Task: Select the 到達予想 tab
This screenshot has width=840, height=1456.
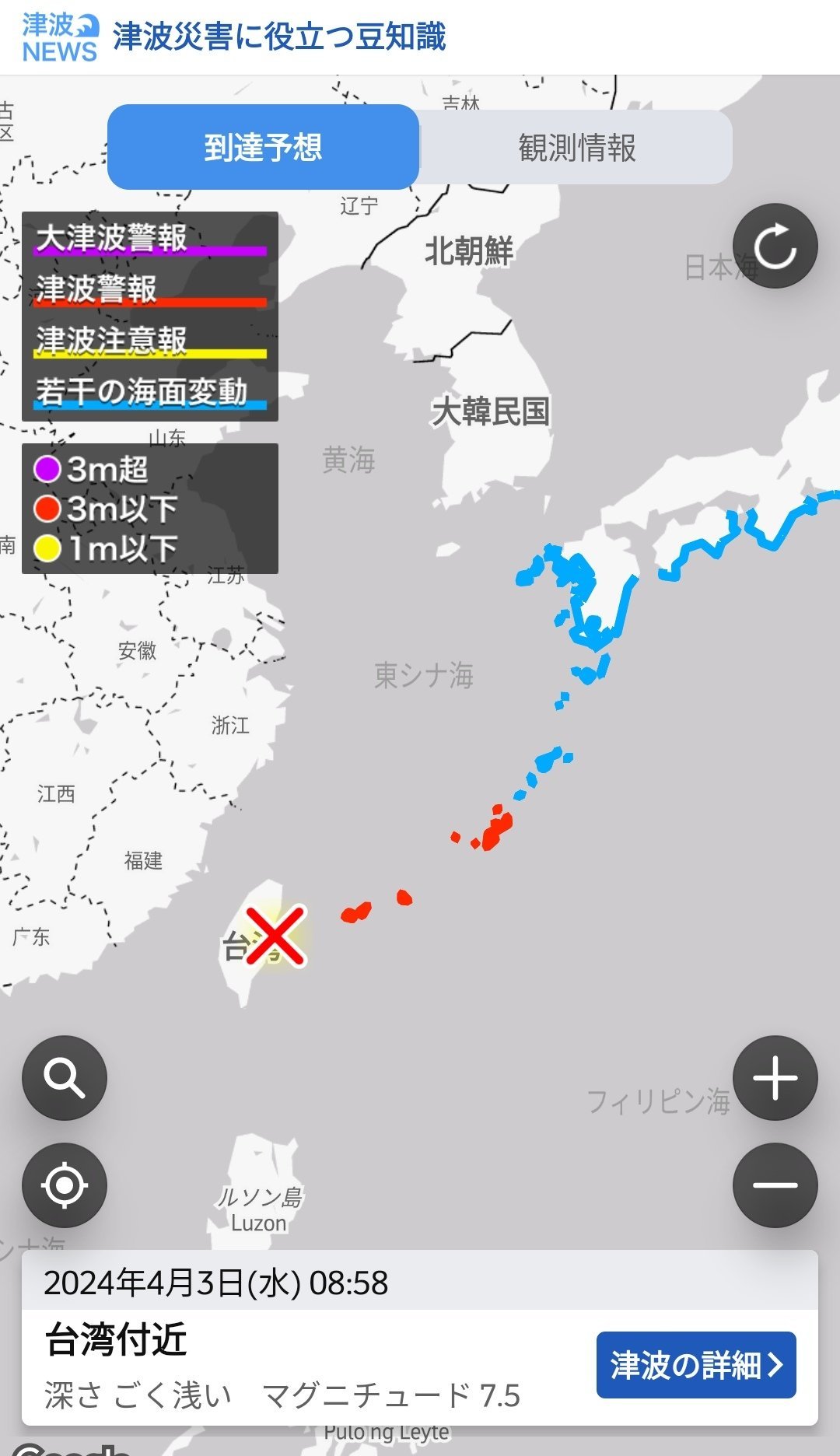Action: (264, 147)
